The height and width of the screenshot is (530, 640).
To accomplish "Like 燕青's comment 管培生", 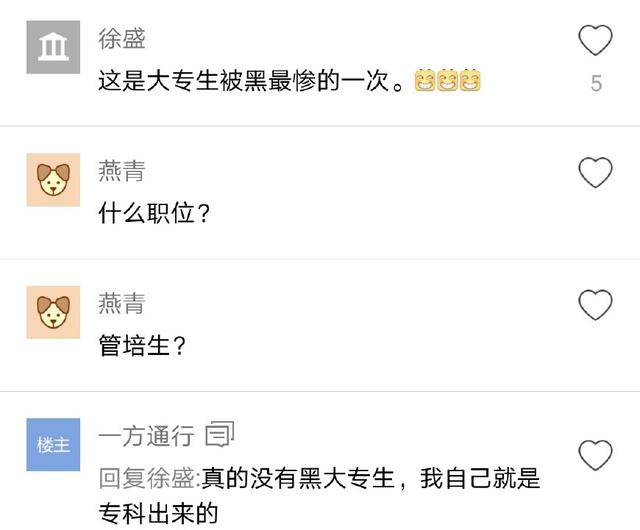I will (x=596, y=305).
